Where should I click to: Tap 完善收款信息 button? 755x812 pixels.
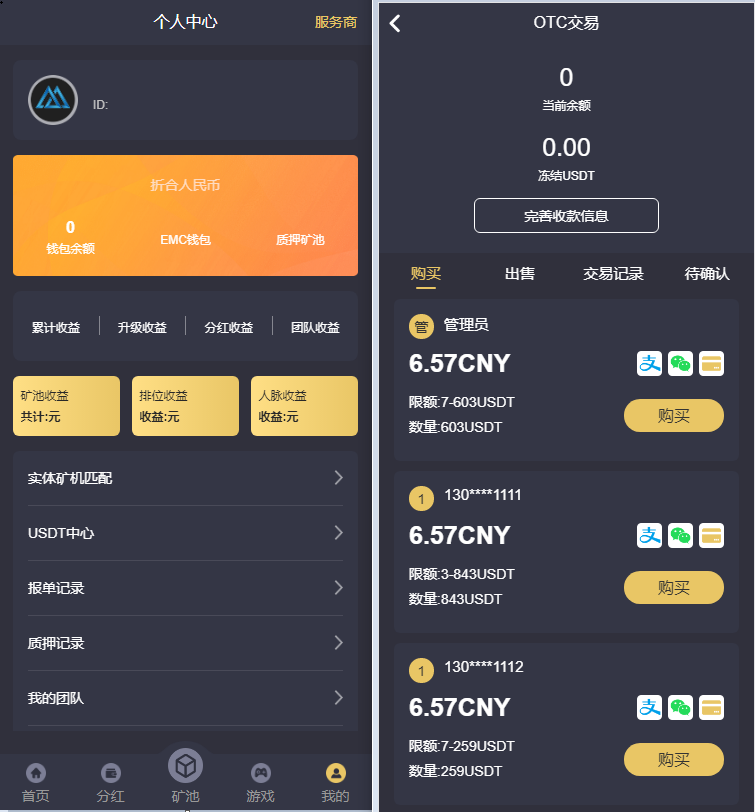[x=566, y=215]
